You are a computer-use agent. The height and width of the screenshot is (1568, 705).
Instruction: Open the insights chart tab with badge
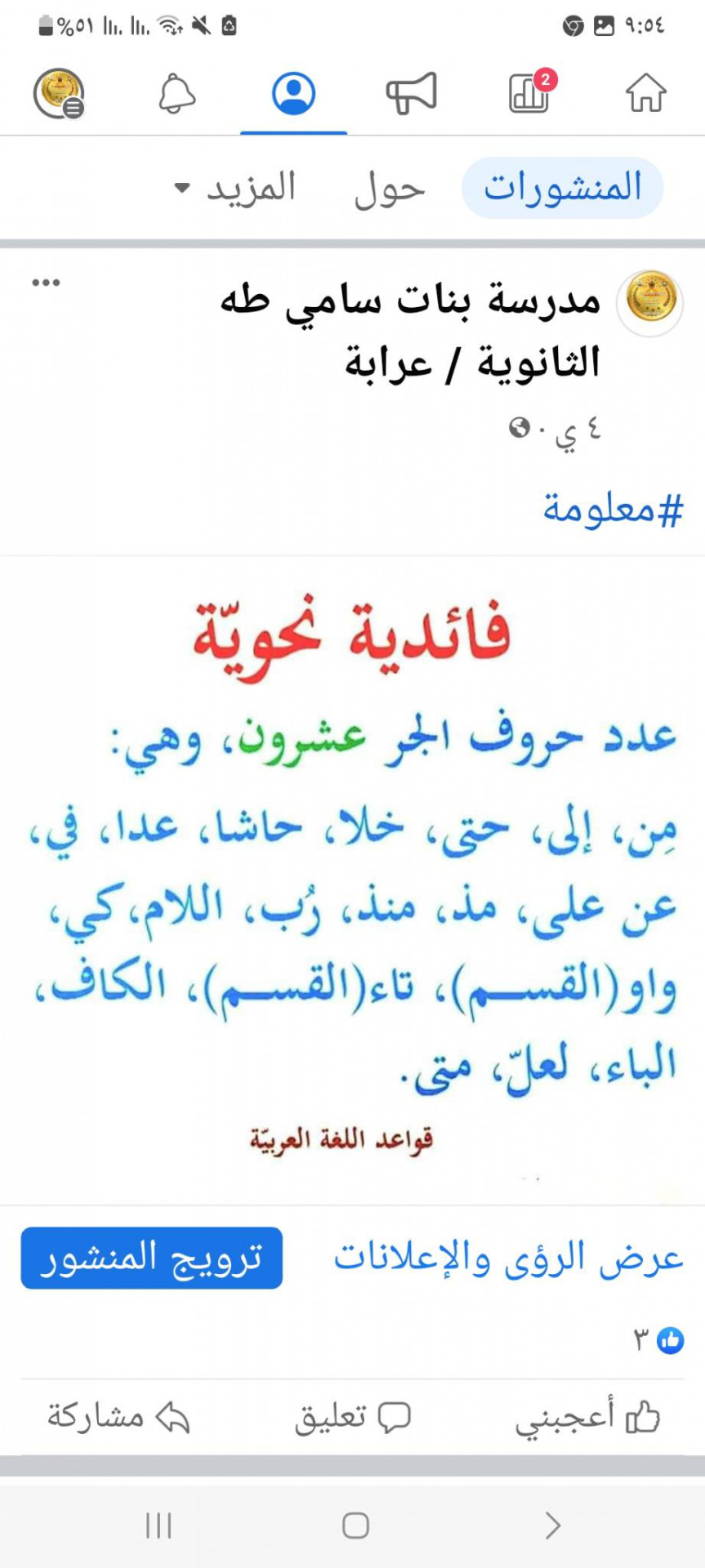[x=531, y=91]
